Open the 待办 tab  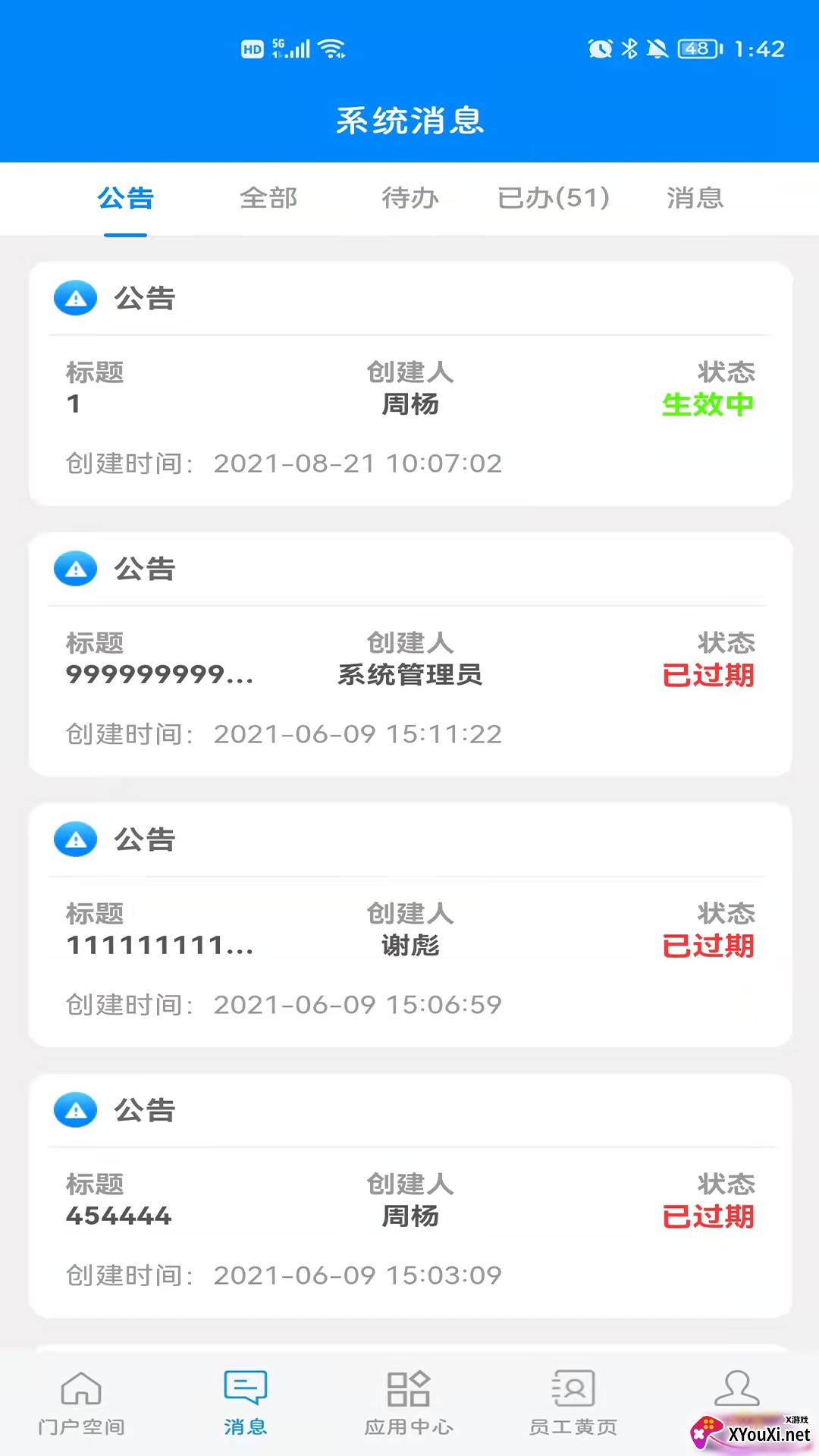click(x=409, y=199)
